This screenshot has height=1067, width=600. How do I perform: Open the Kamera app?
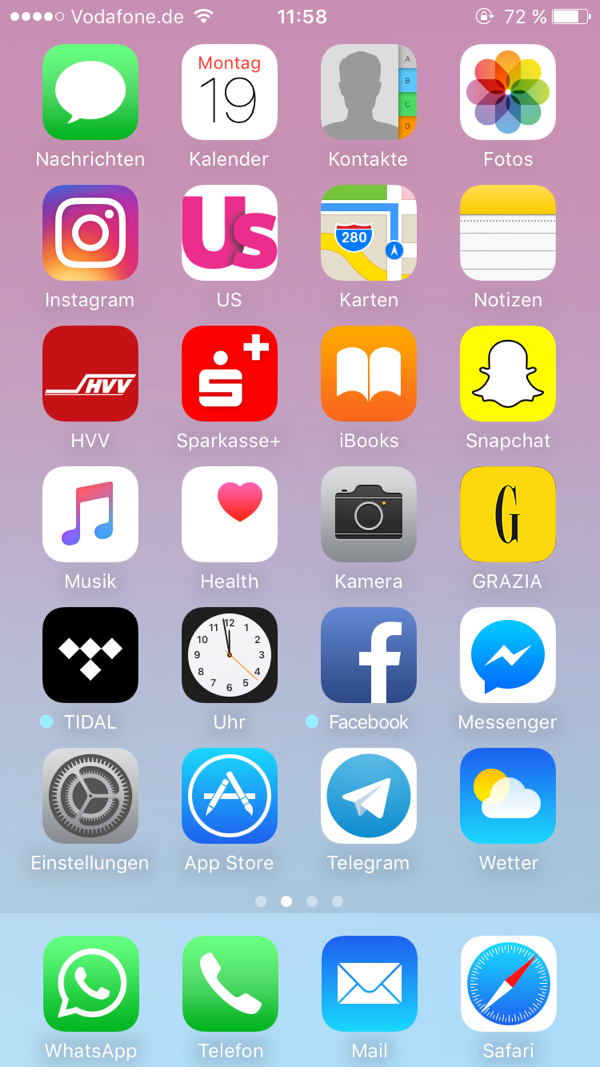368,515
